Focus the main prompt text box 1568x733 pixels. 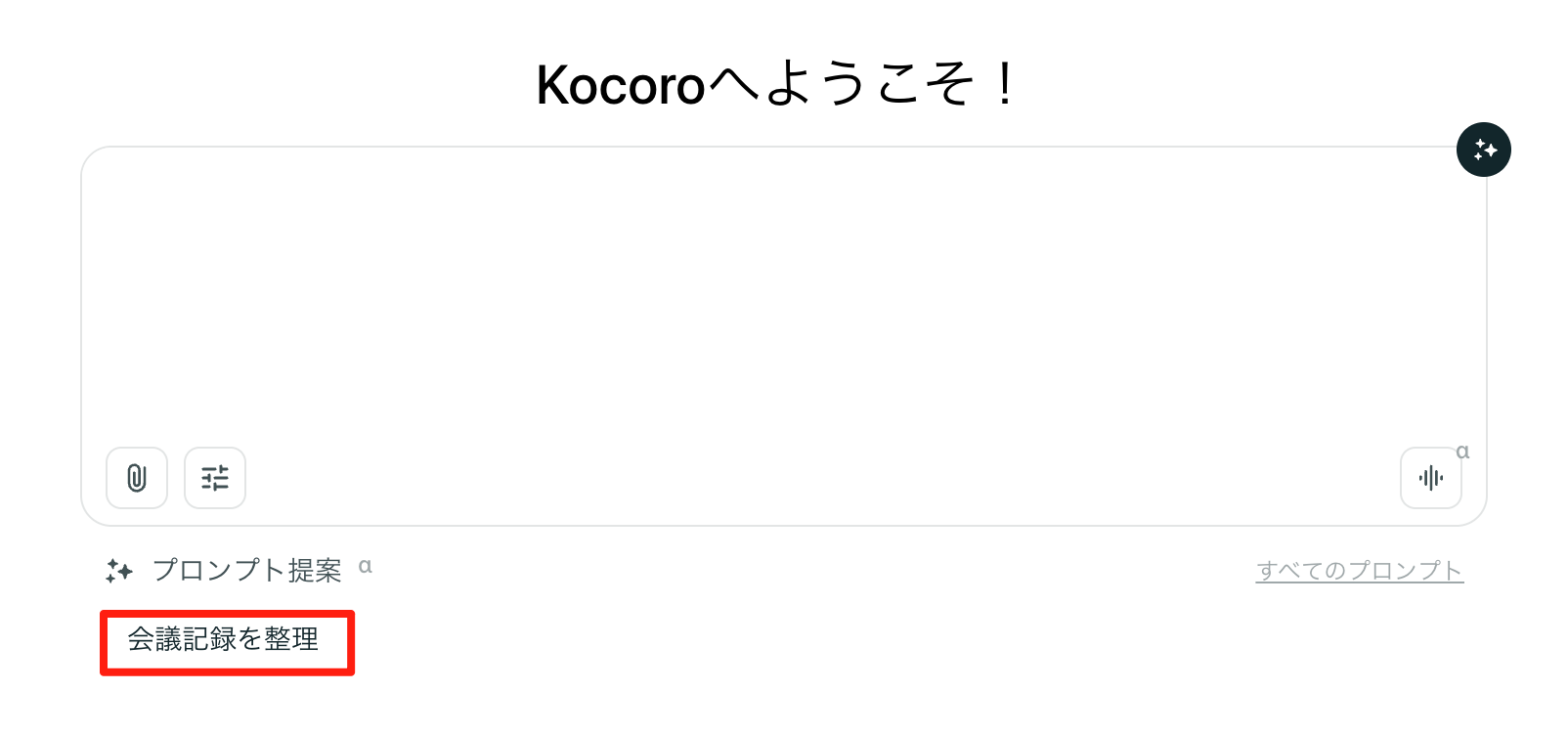(x=782, y=293)
